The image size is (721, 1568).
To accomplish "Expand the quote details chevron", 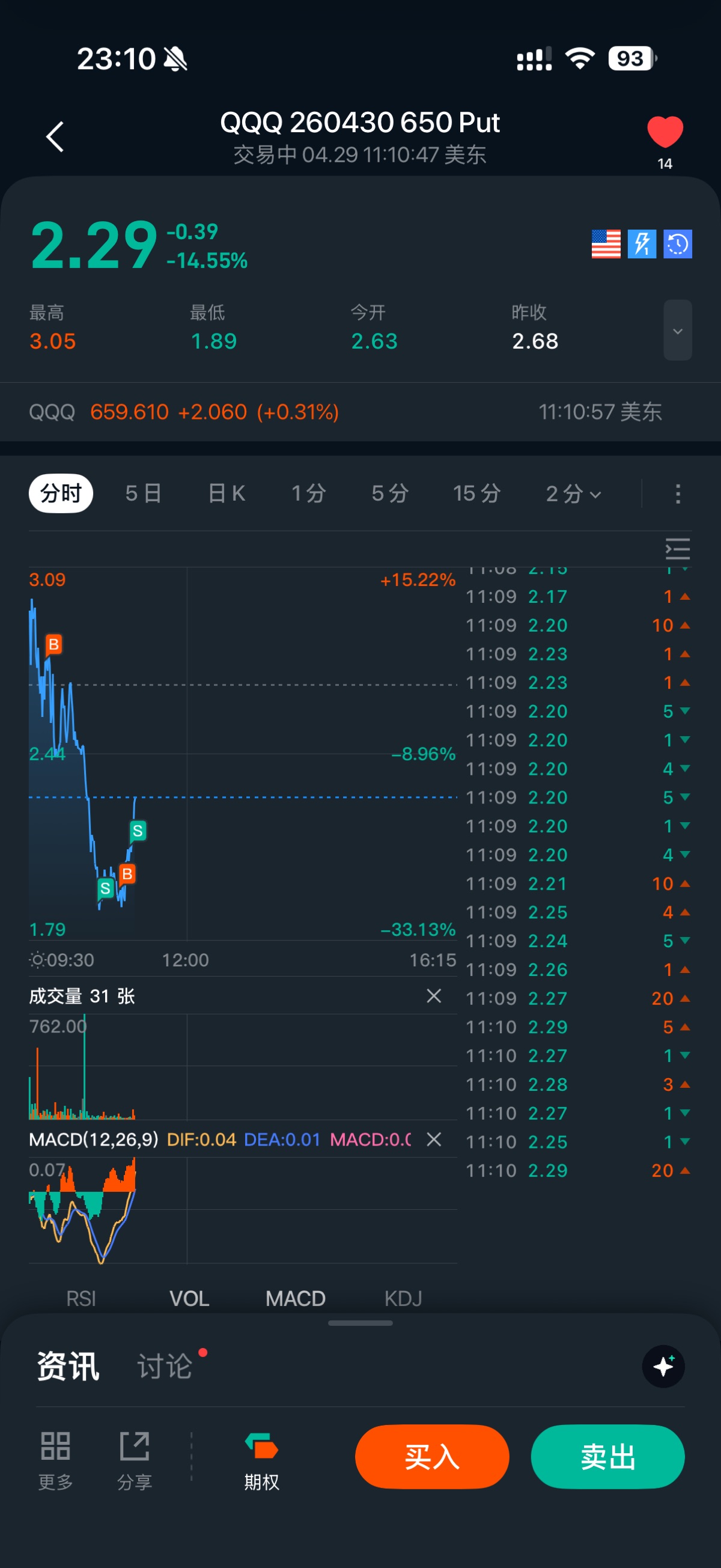I will point(677,331).
